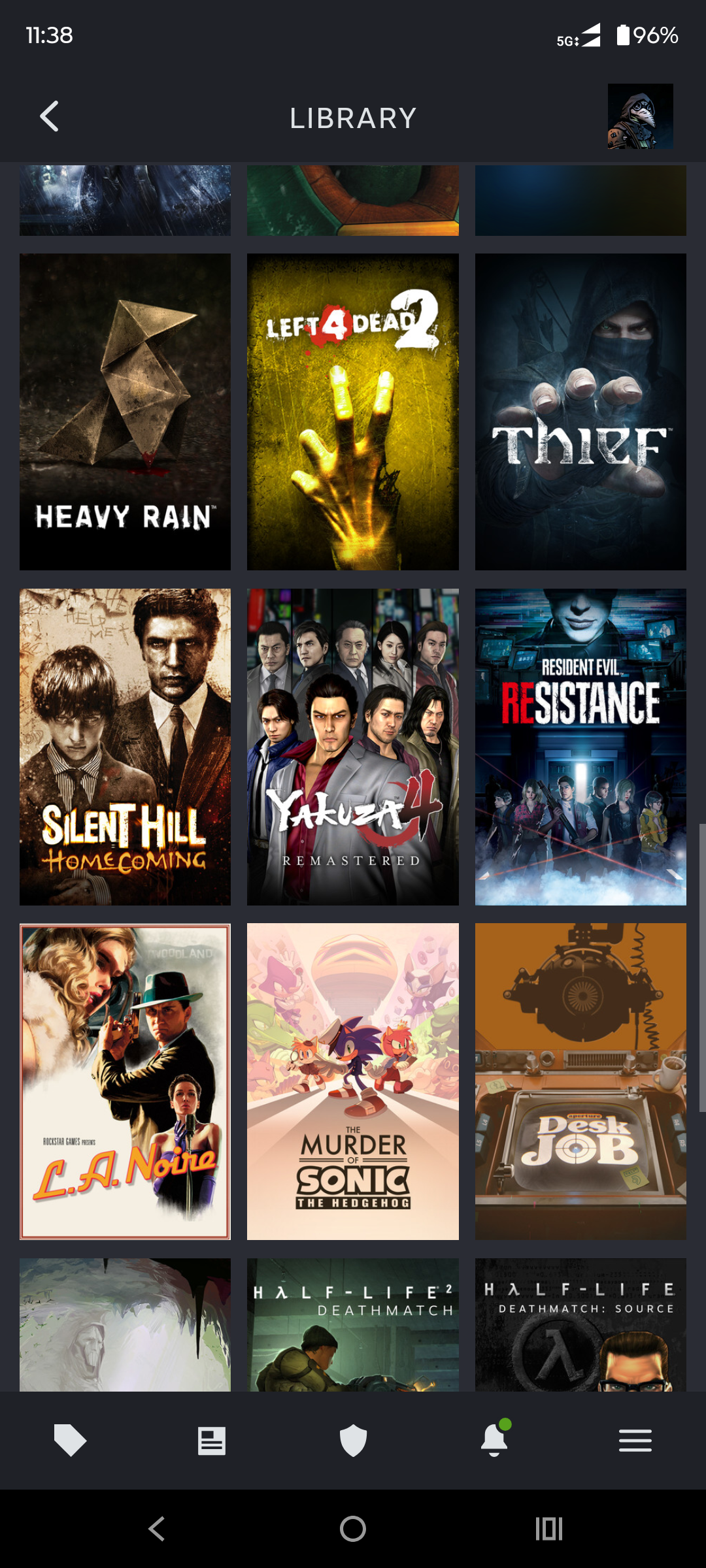706x1568 pixels.
Task: Open the notifications bell
Action: click(495, 1439)
